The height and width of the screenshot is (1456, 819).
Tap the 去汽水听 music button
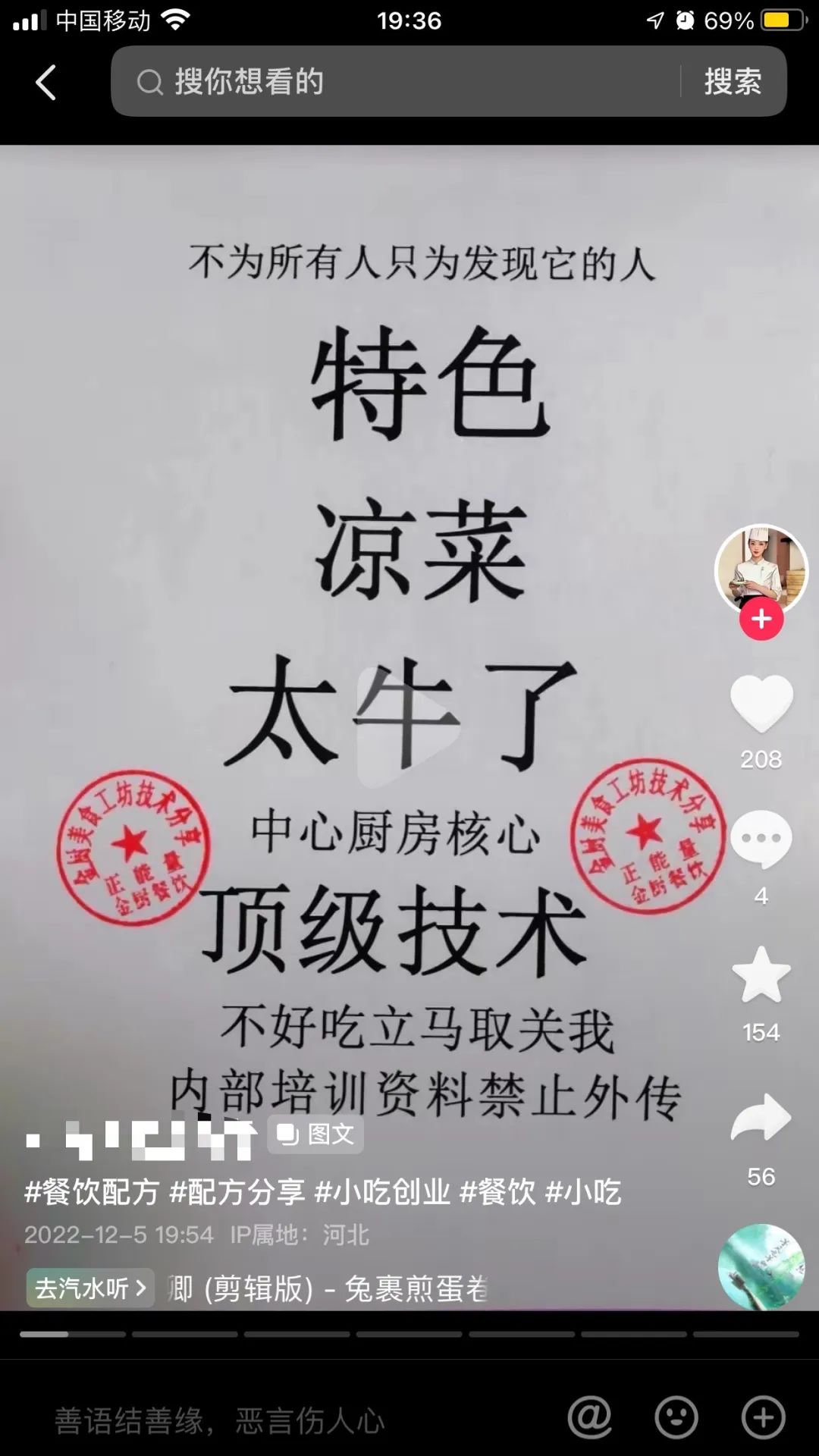(x=90, y=1288)
